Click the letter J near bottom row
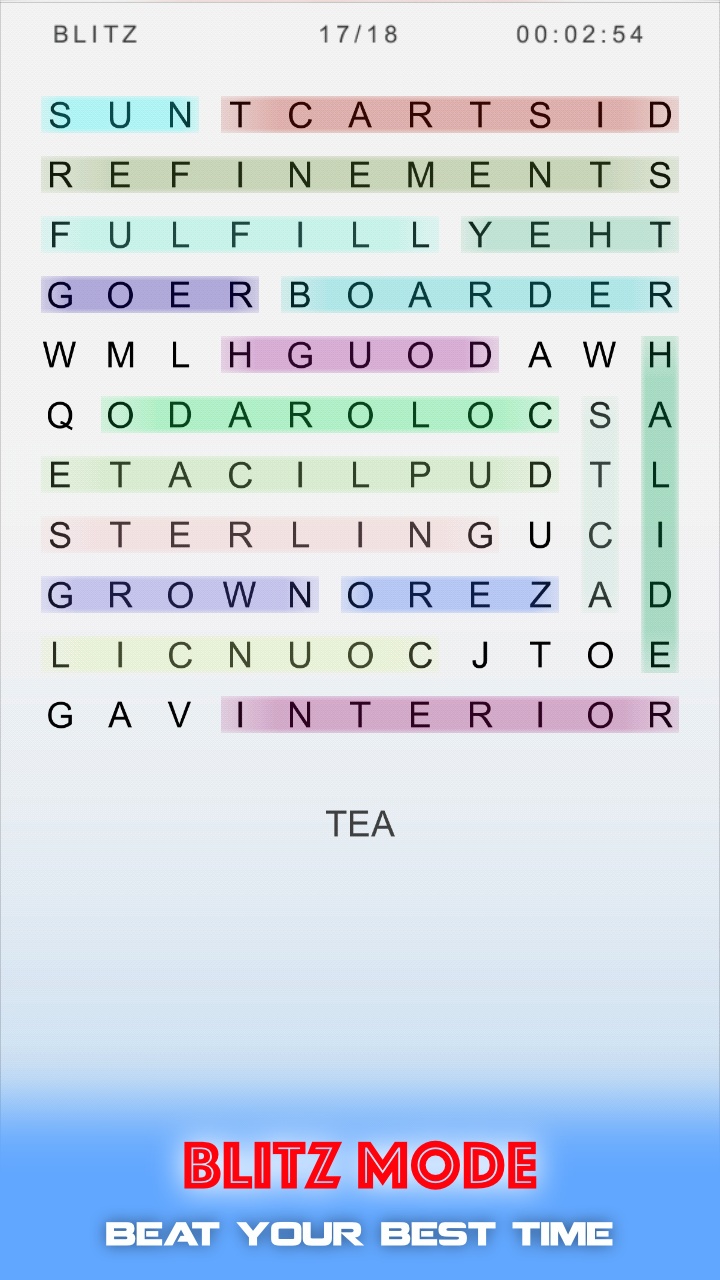Image resolution: width=720 pixels, height=1280 pixels. [x=480, y=655]
